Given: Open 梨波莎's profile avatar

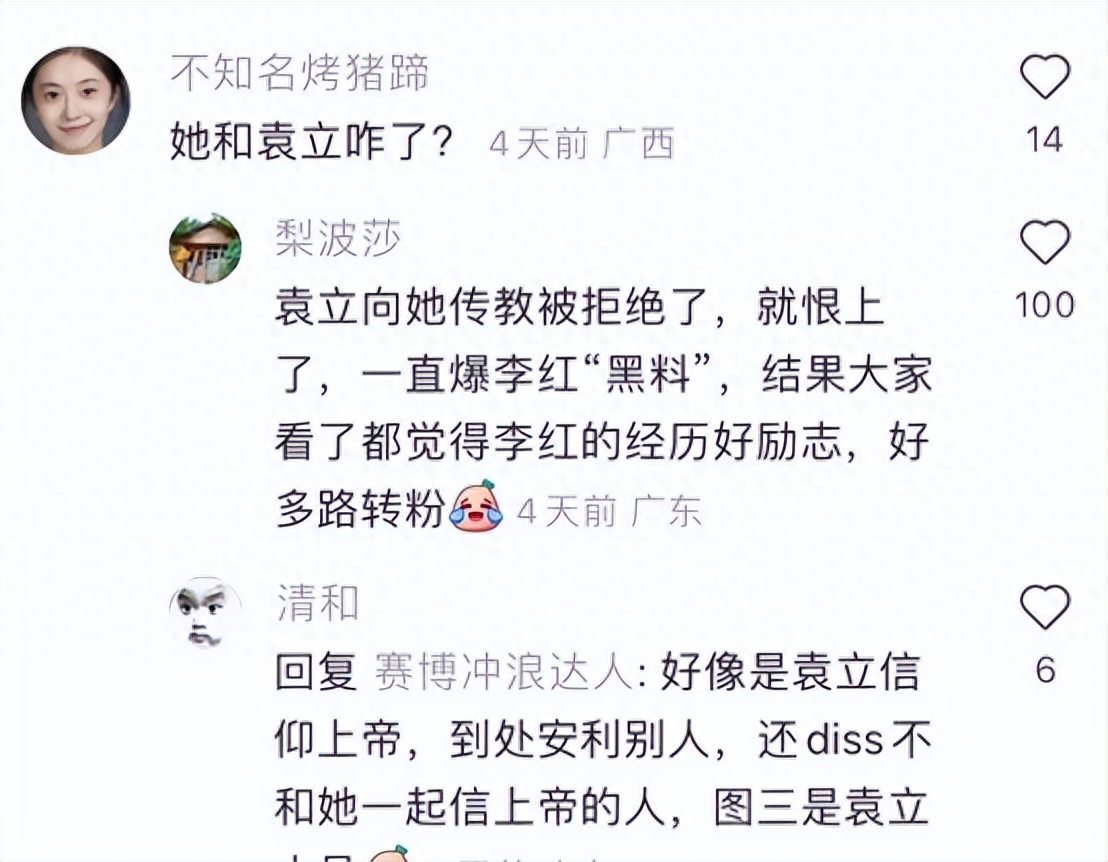Looking at the screenshot, I should [x=205, y=248].
